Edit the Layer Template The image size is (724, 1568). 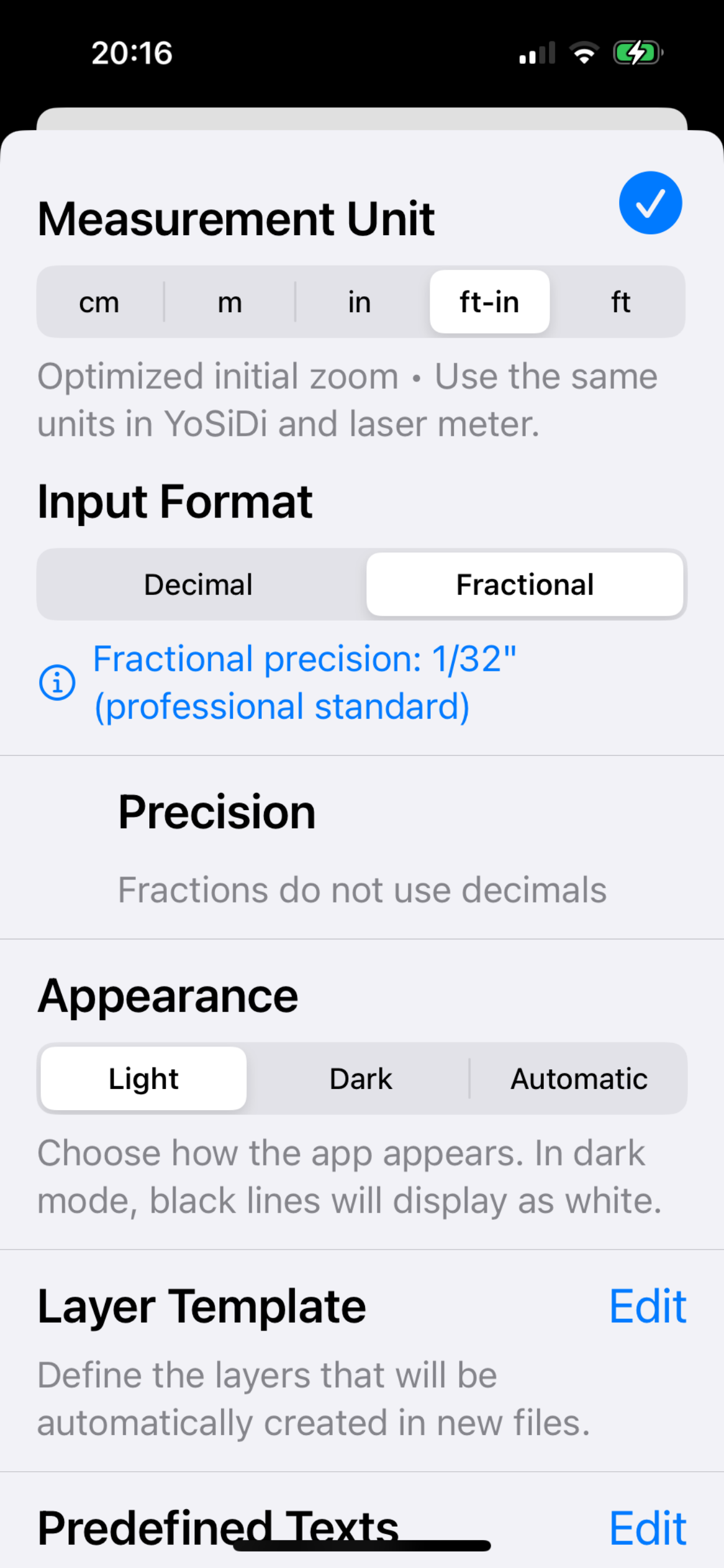coord(647,1306)
